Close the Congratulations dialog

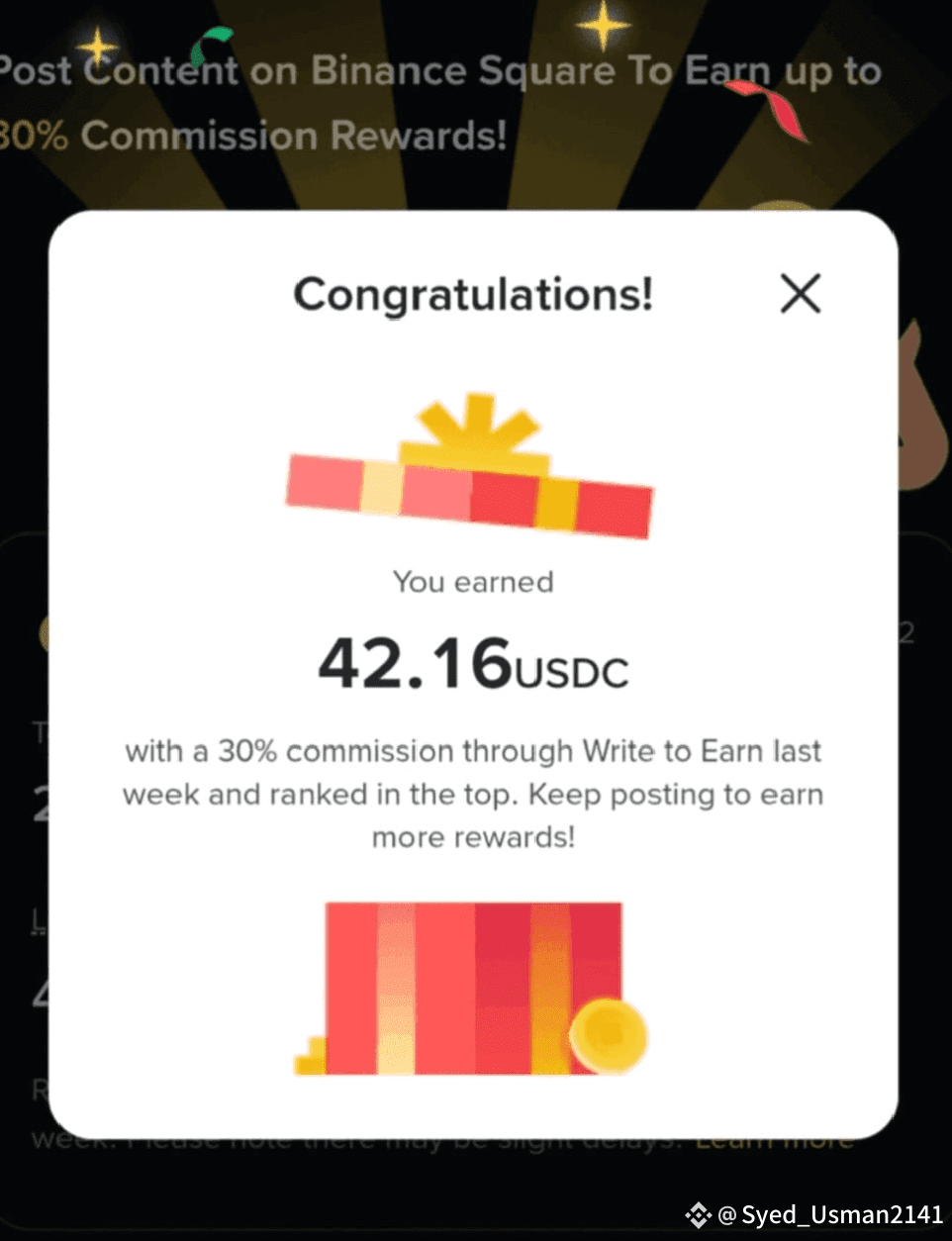point(800,294)
